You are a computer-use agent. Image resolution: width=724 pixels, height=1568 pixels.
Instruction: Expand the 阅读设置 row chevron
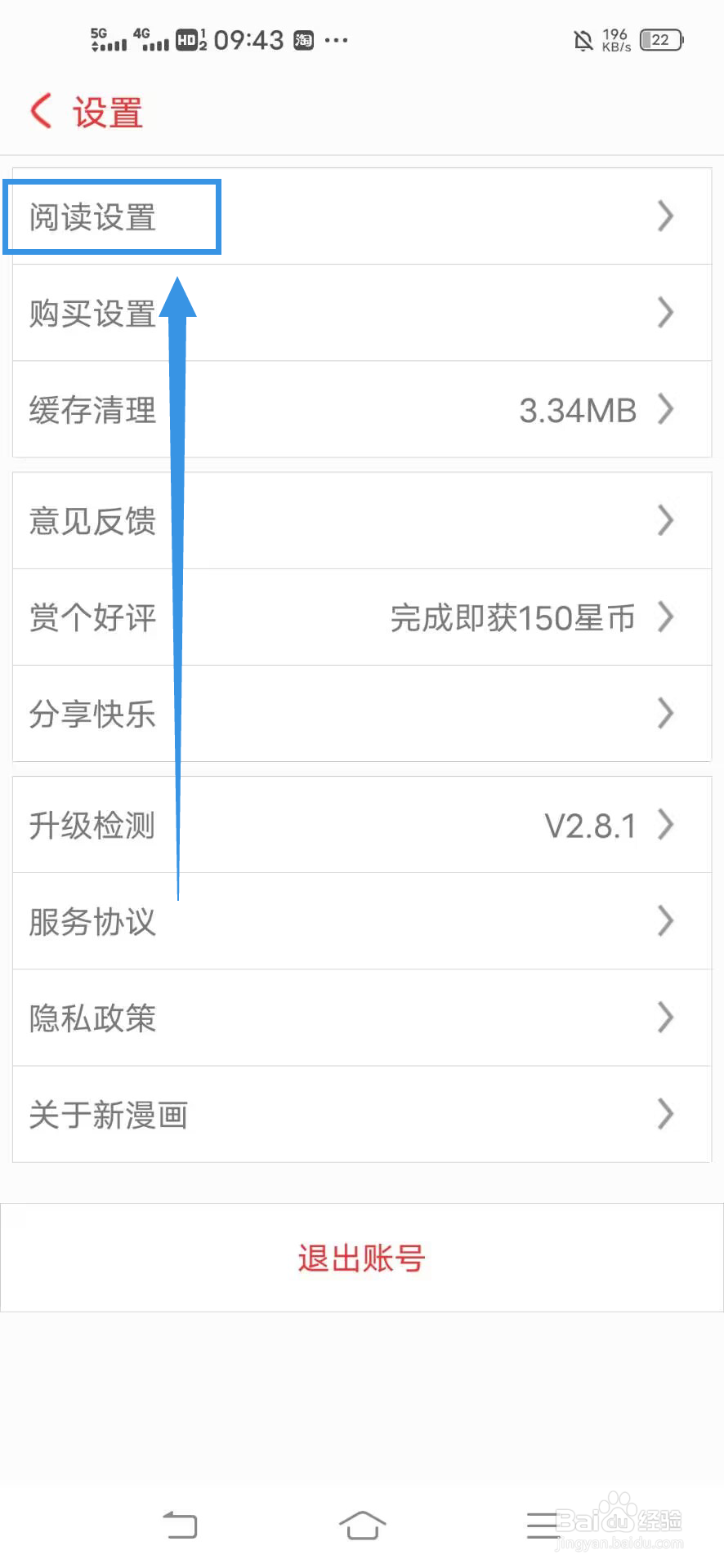pos(666,216)
